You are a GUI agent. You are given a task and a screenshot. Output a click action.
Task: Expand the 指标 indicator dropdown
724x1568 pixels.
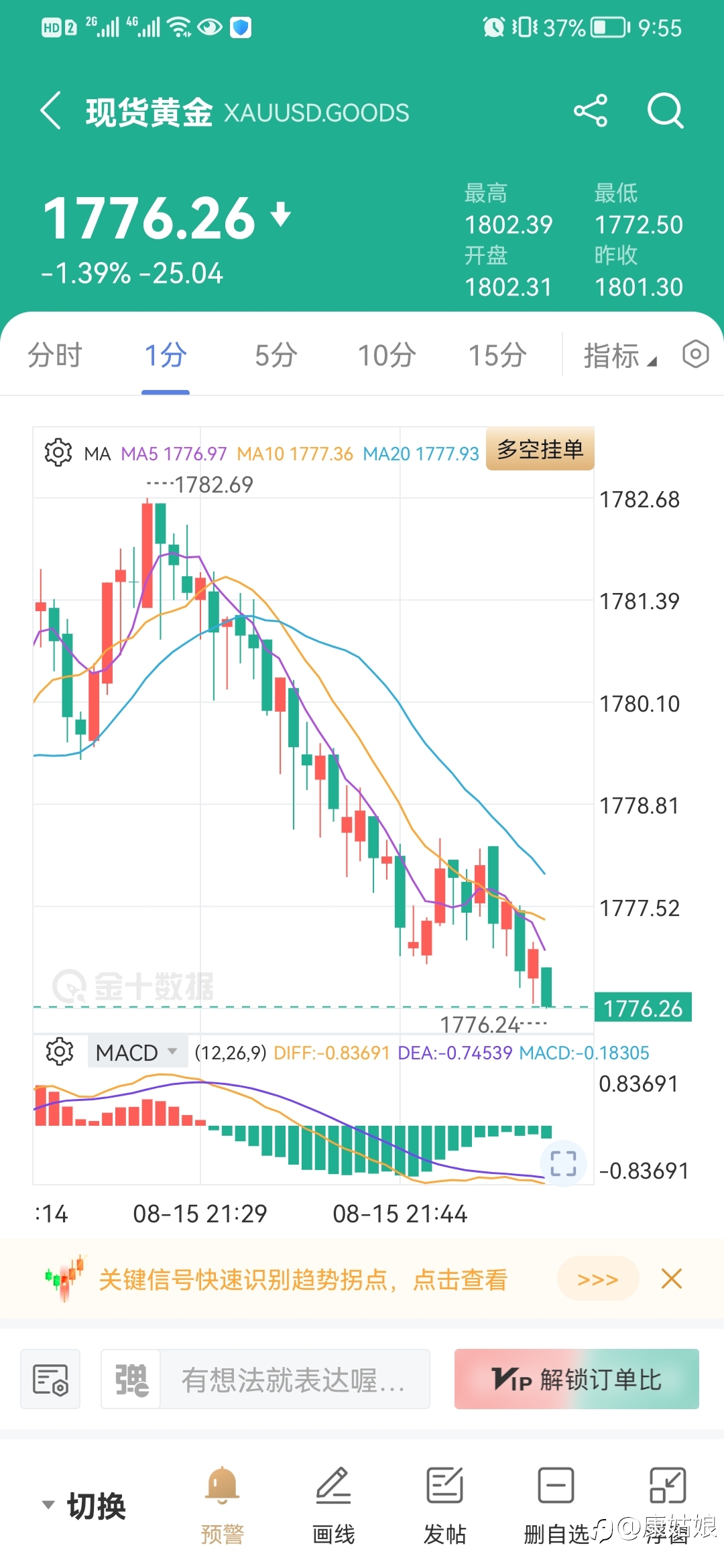coord(620,355)
